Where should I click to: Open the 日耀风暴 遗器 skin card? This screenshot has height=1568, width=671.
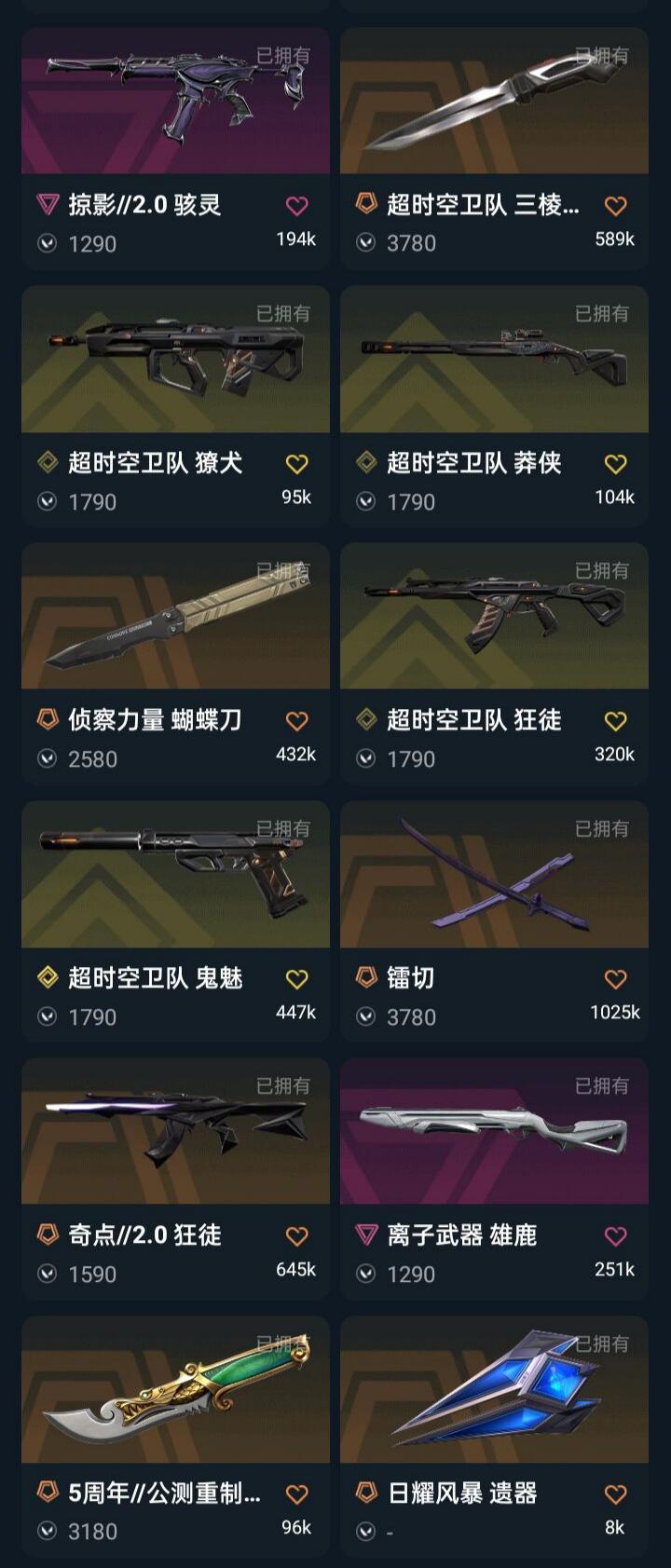point(494,1389)
